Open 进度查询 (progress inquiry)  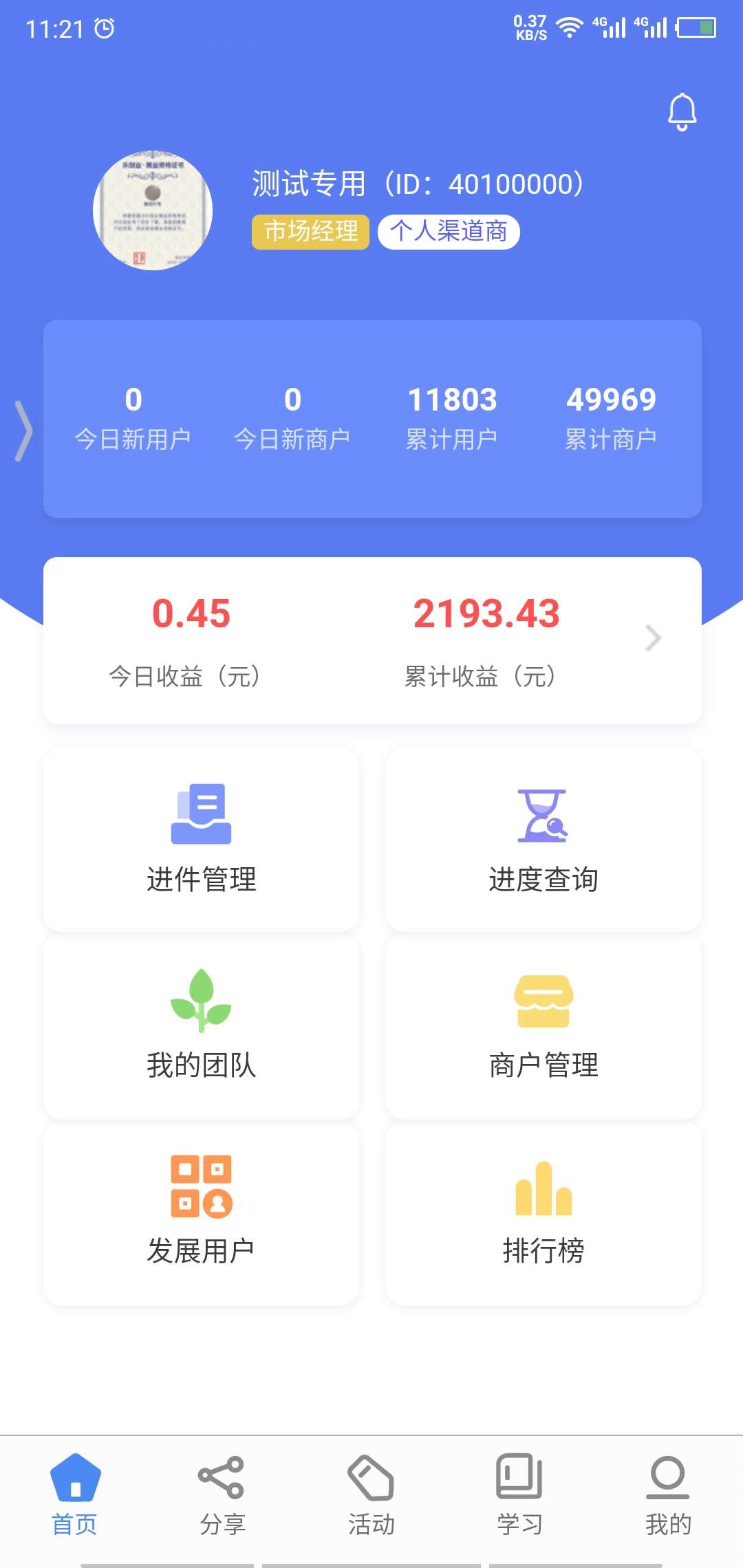(543, 839)
